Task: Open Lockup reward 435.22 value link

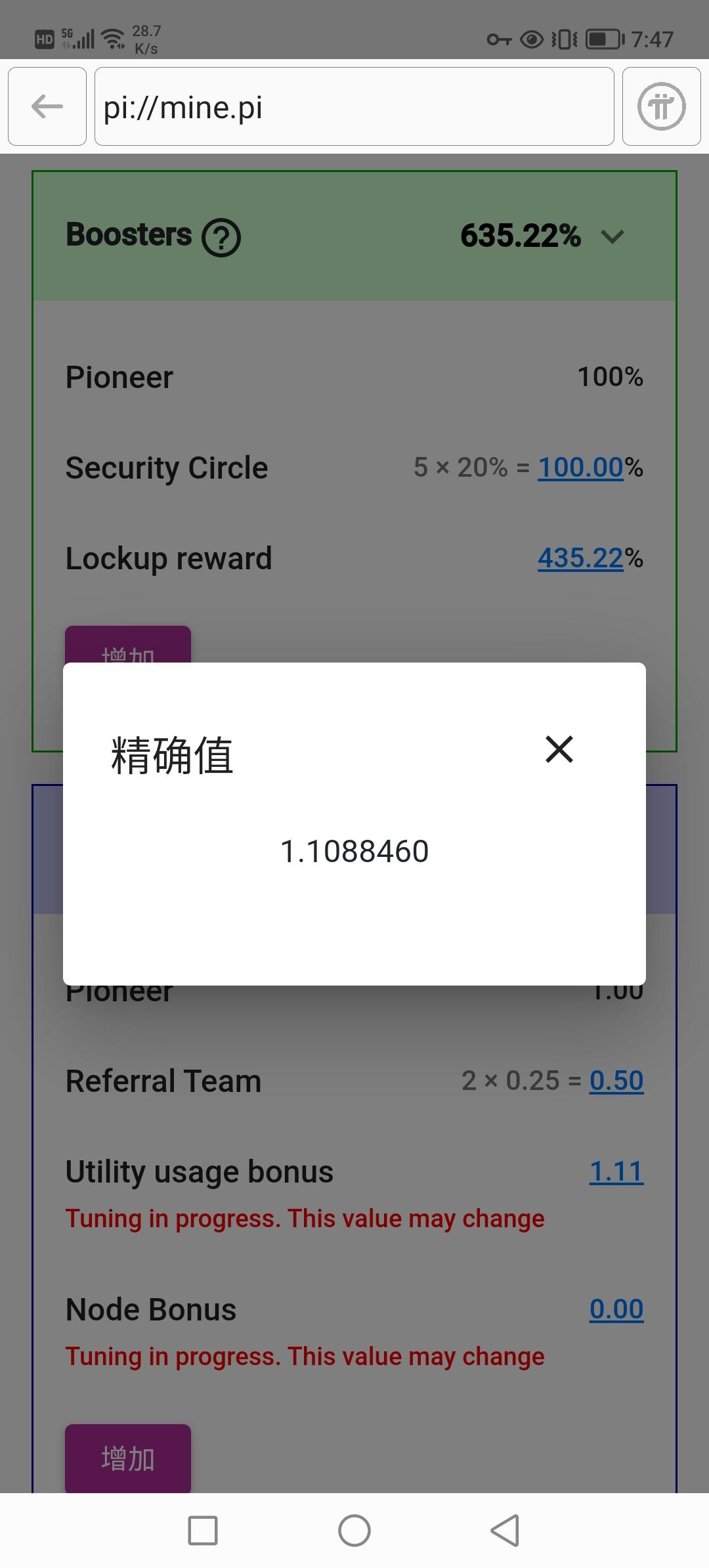Action: click(x=580, y=558)
